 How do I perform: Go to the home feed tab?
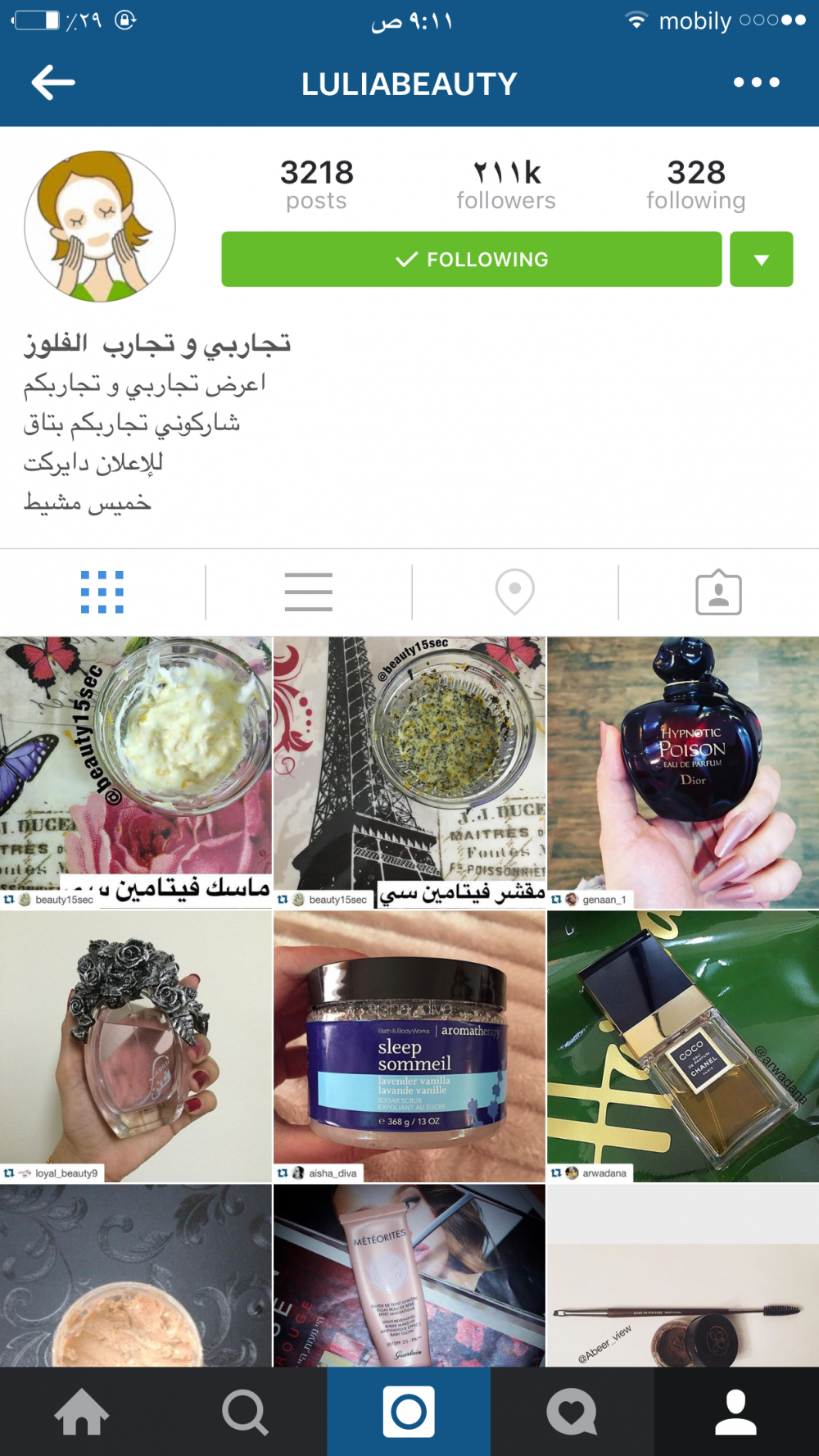click(82, 1412)
